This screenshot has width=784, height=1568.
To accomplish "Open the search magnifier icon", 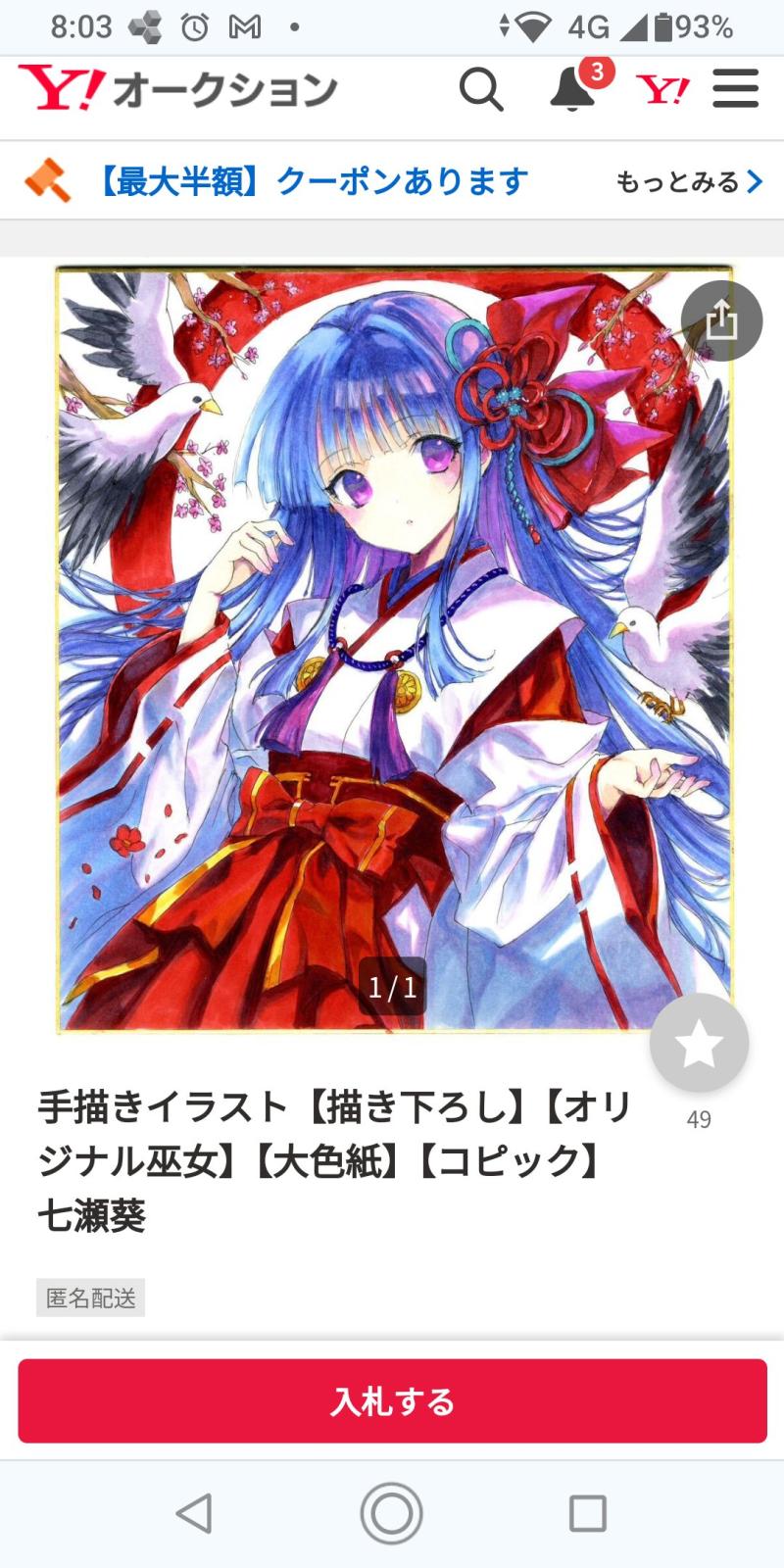I will pos(480,90).
